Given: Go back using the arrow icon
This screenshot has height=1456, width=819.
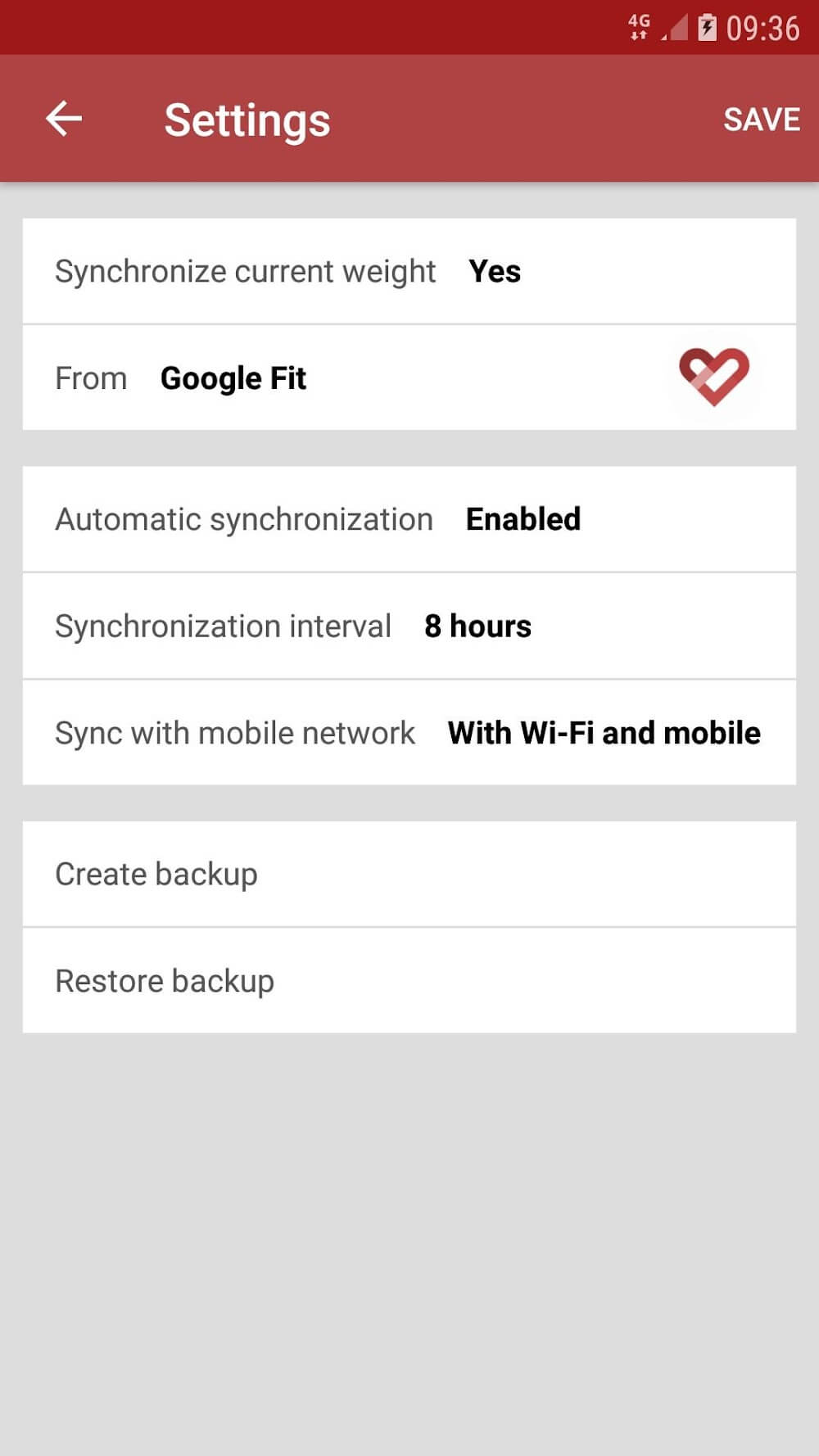Looking at the screenshot, I should click(x=64, y=120).
